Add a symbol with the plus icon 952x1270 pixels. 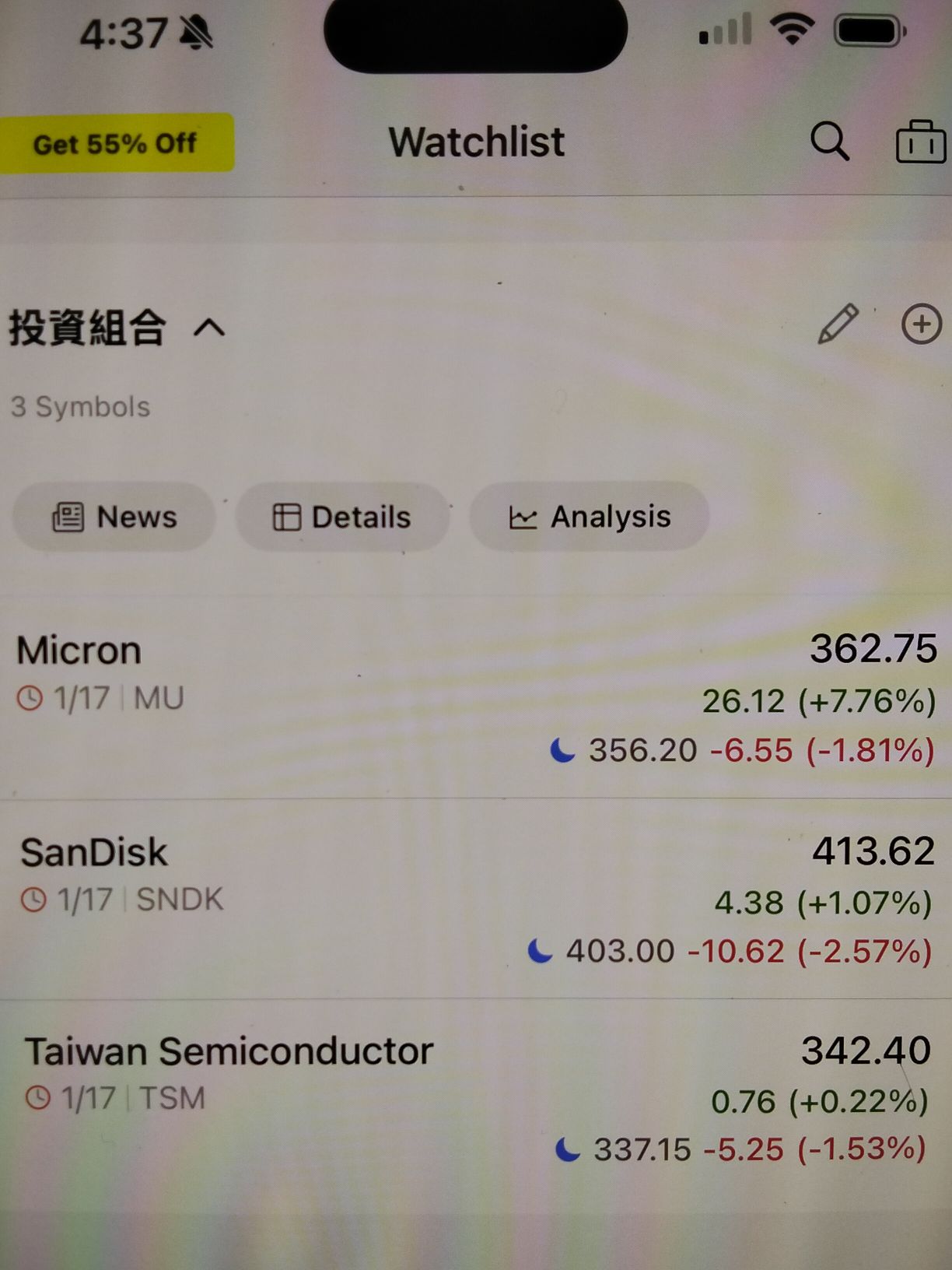[x=921, y=325]
